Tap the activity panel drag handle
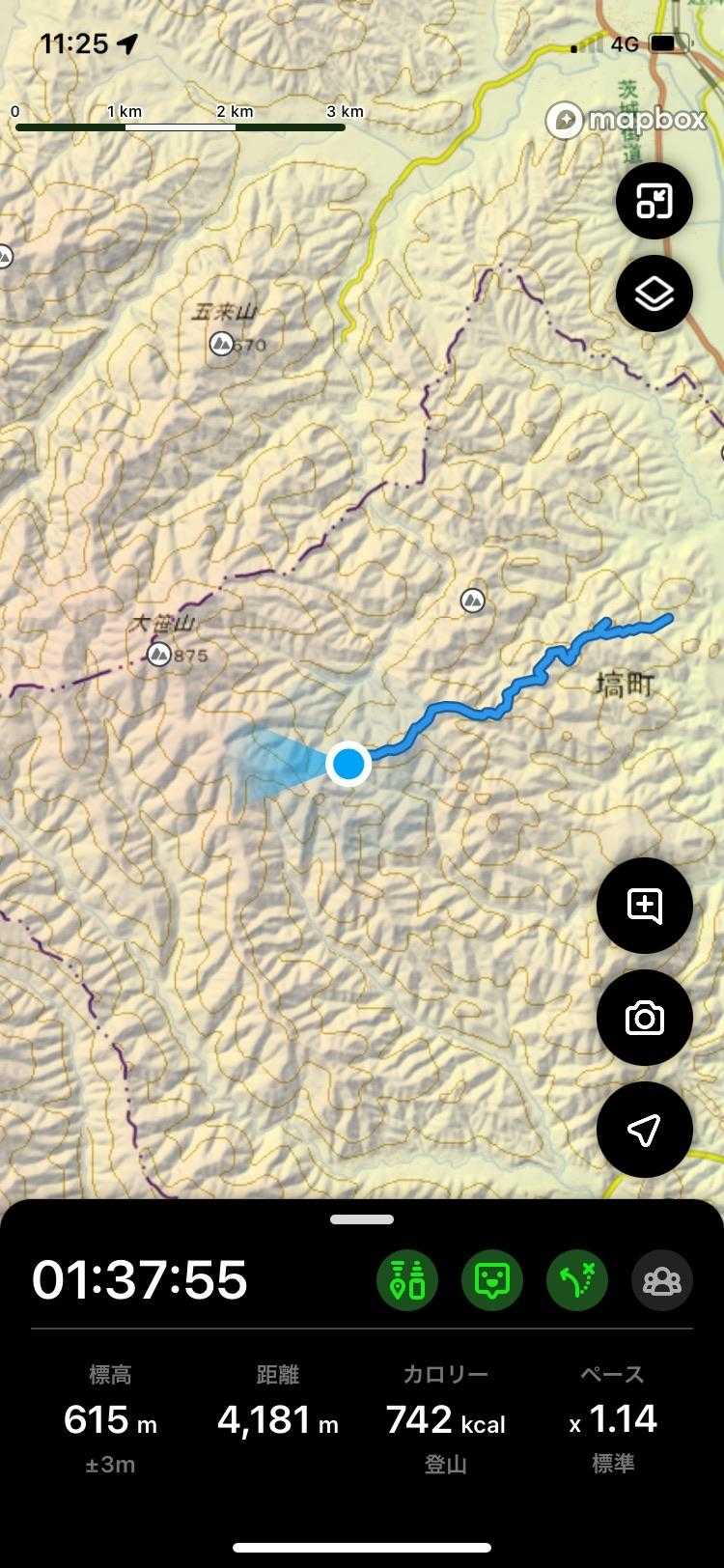Screen dimensions: 724x1568 (x=362, y=1219)
